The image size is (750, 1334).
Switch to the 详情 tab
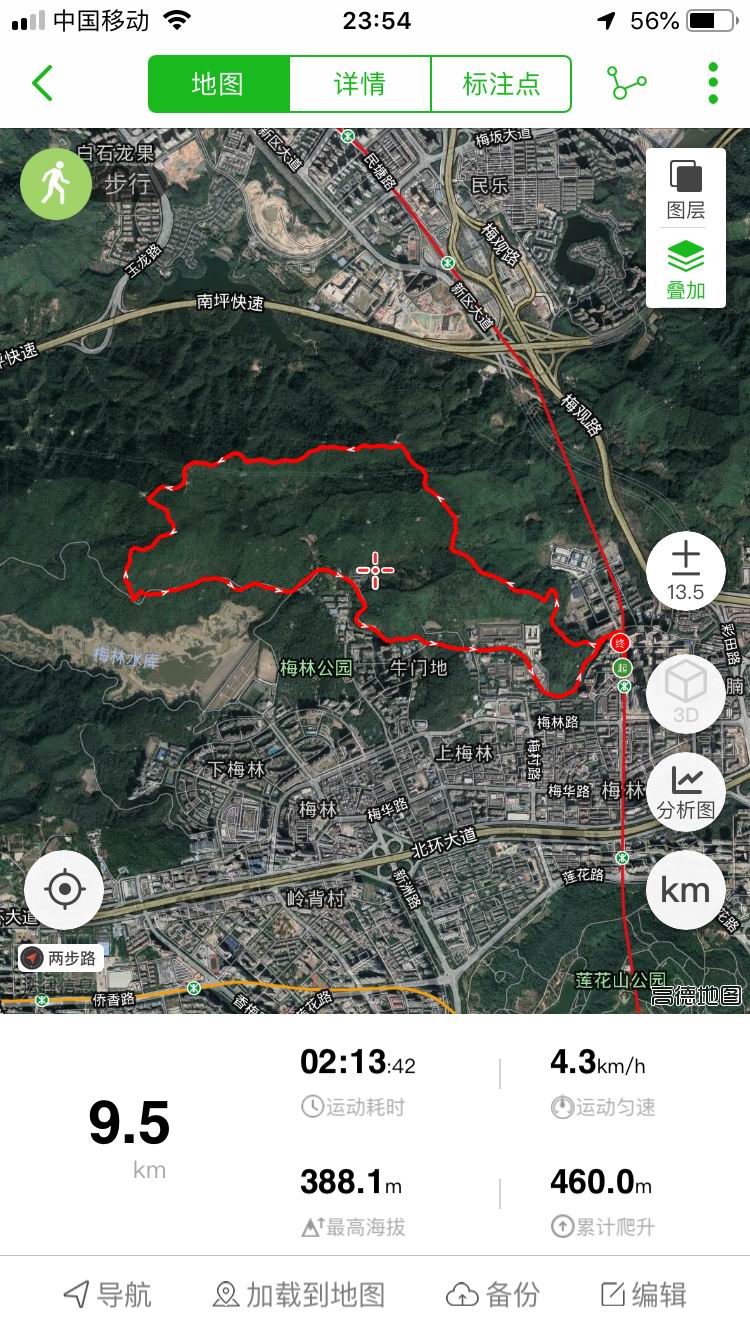click(x=360, y=84)
